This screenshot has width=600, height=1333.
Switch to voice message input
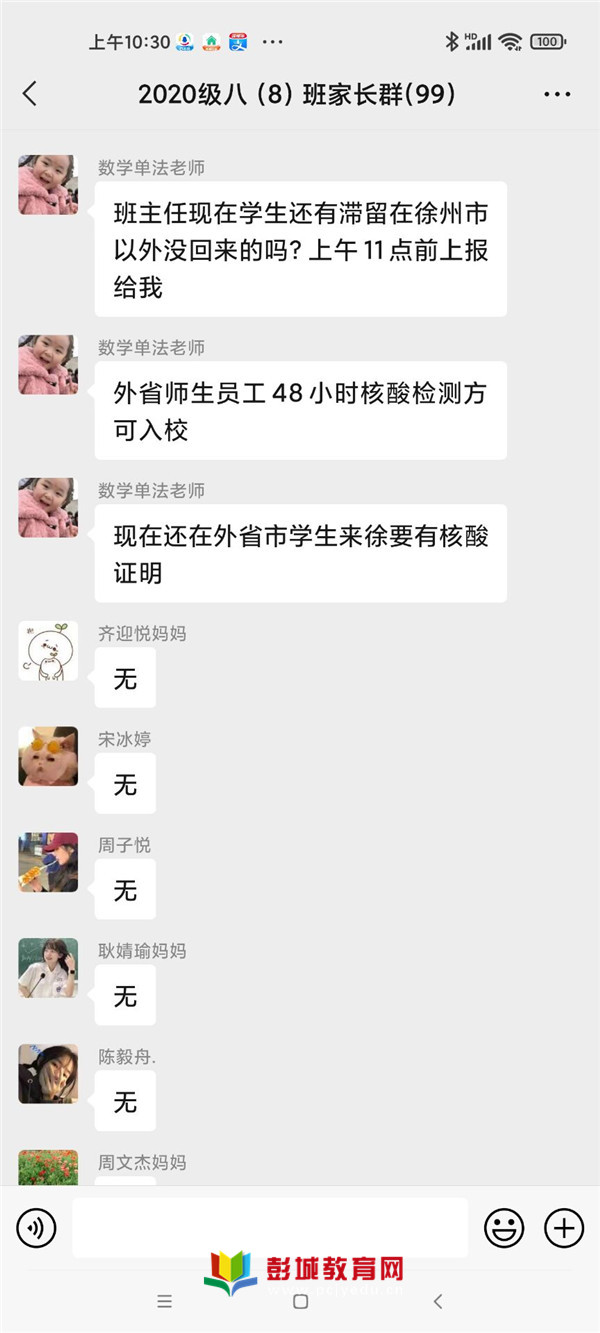pos(37,1228)
